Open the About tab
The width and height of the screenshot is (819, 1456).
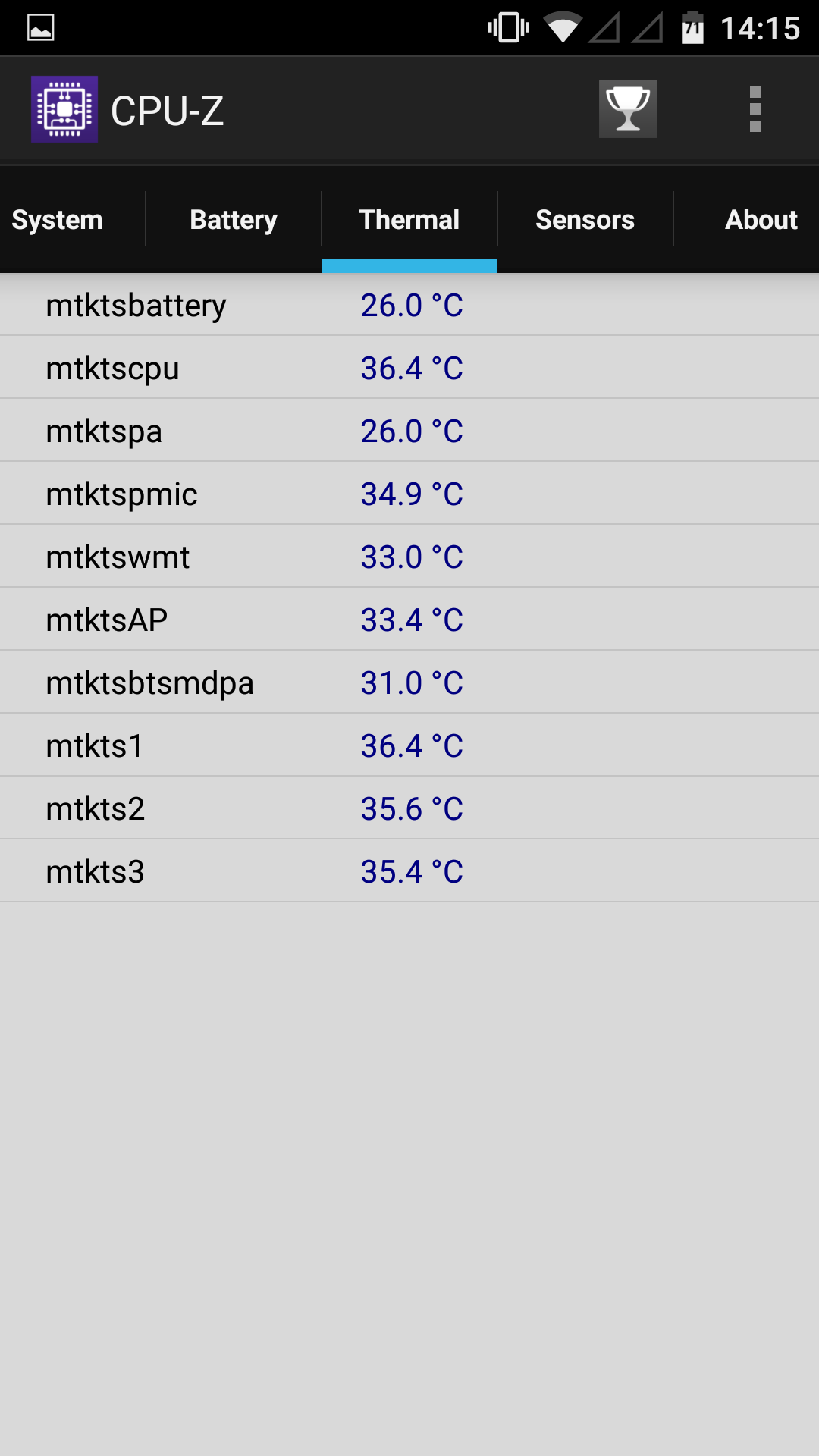pos(761,220)
